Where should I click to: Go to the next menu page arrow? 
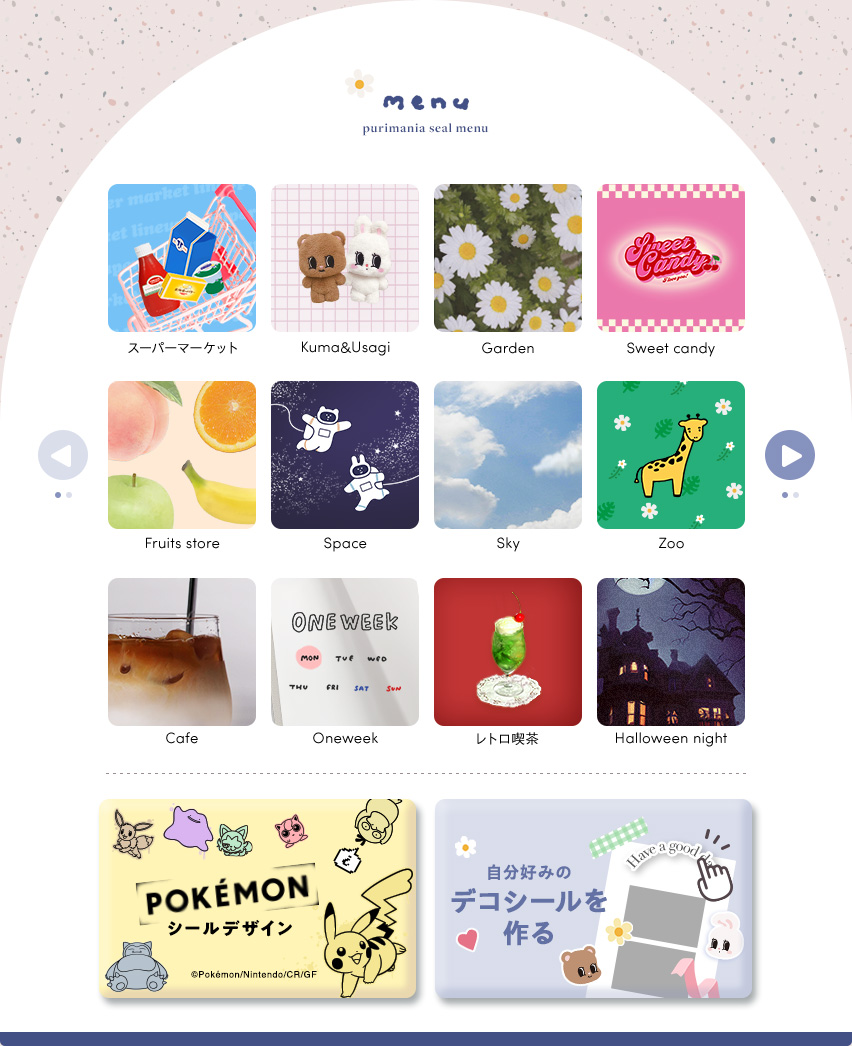(x=790, y=456)
